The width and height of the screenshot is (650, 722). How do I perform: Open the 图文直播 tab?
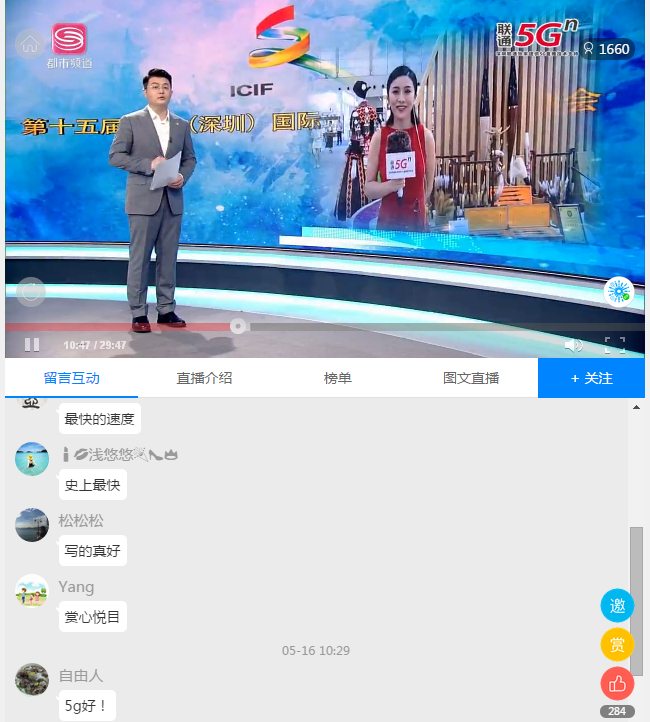(x=471, y=378)
